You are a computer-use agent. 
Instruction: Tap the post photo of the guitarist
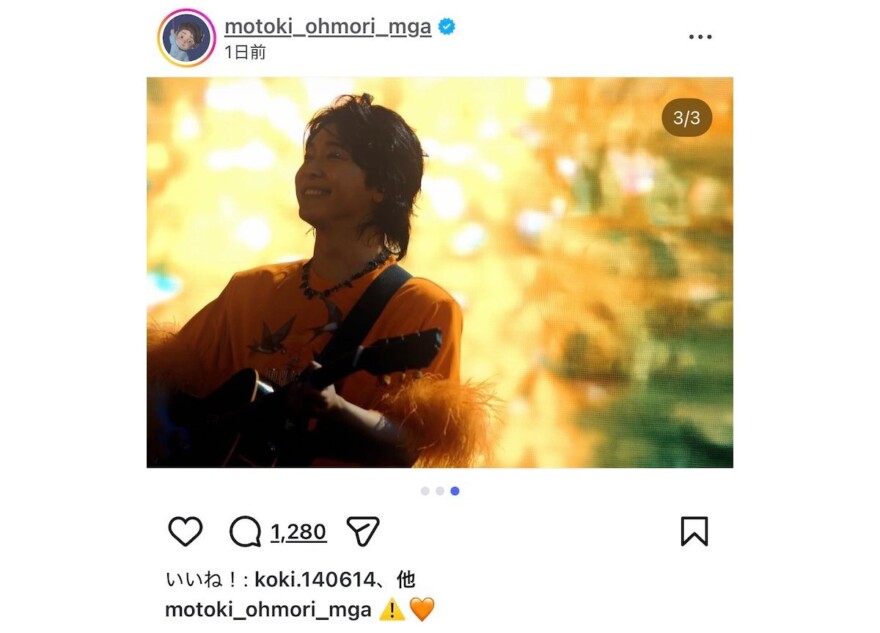pos(439,272)
